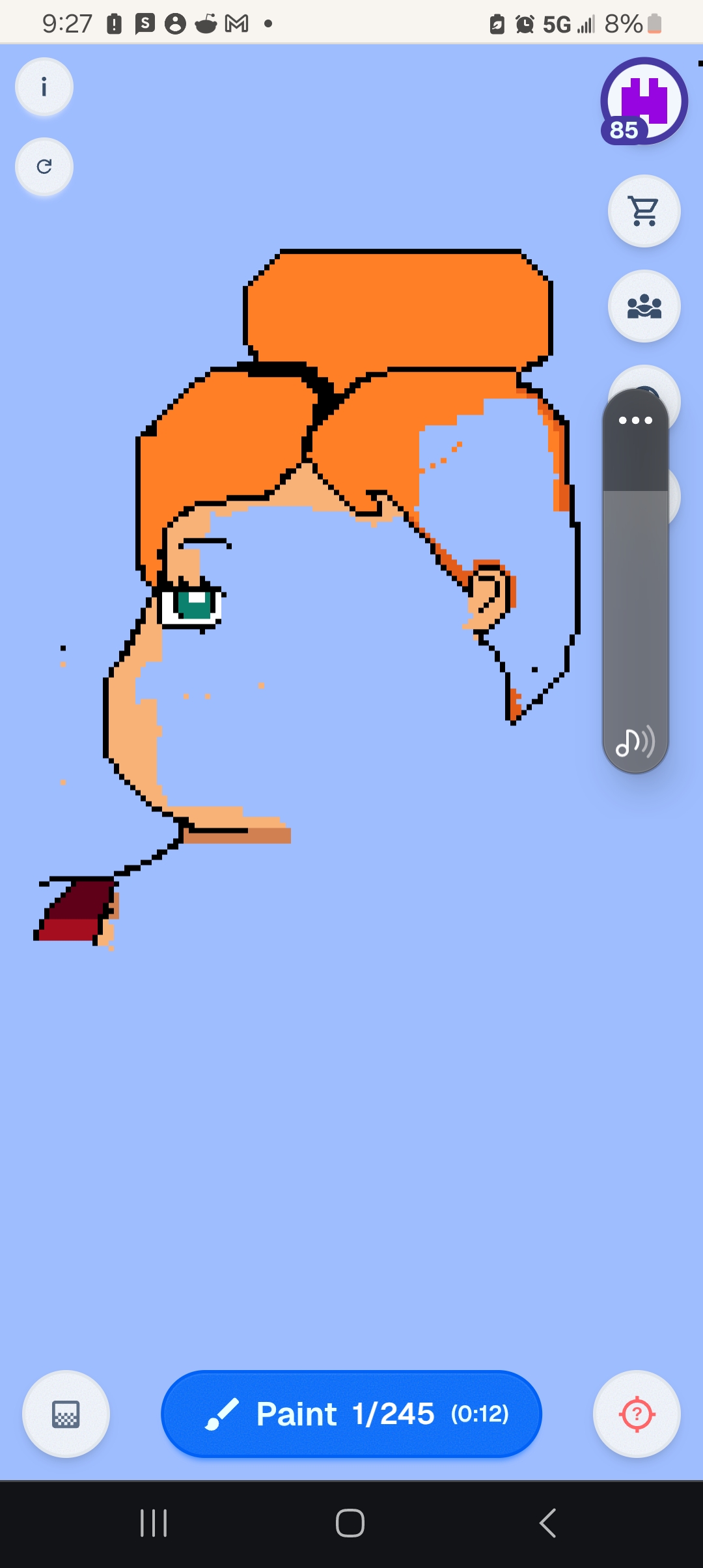This screenshot has width=703, height=1568.
Task: Open the pixel grid button
Action: [x=66, y=1414]
